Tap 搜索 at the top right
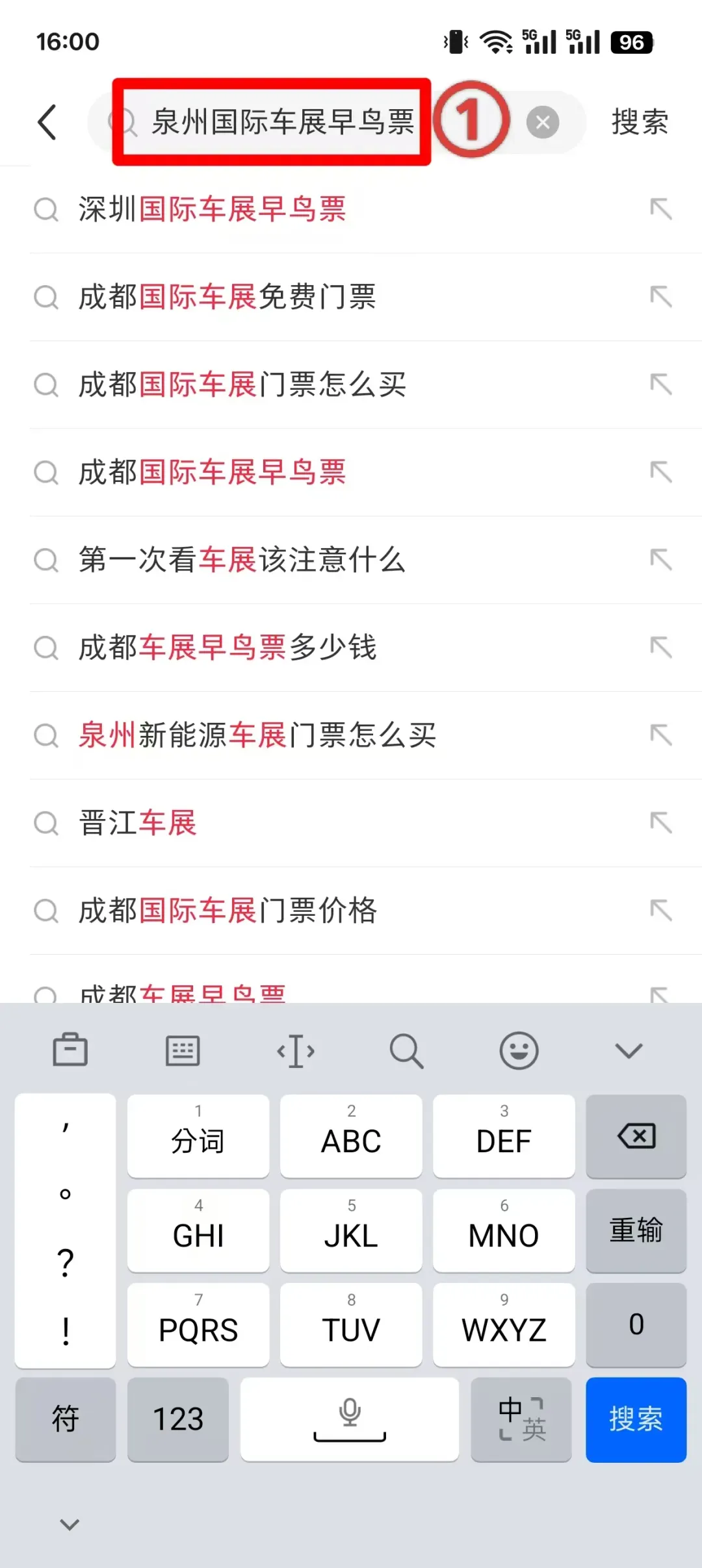The height and width of the screenshot is (1568, 702). click(x=640, y=122)
